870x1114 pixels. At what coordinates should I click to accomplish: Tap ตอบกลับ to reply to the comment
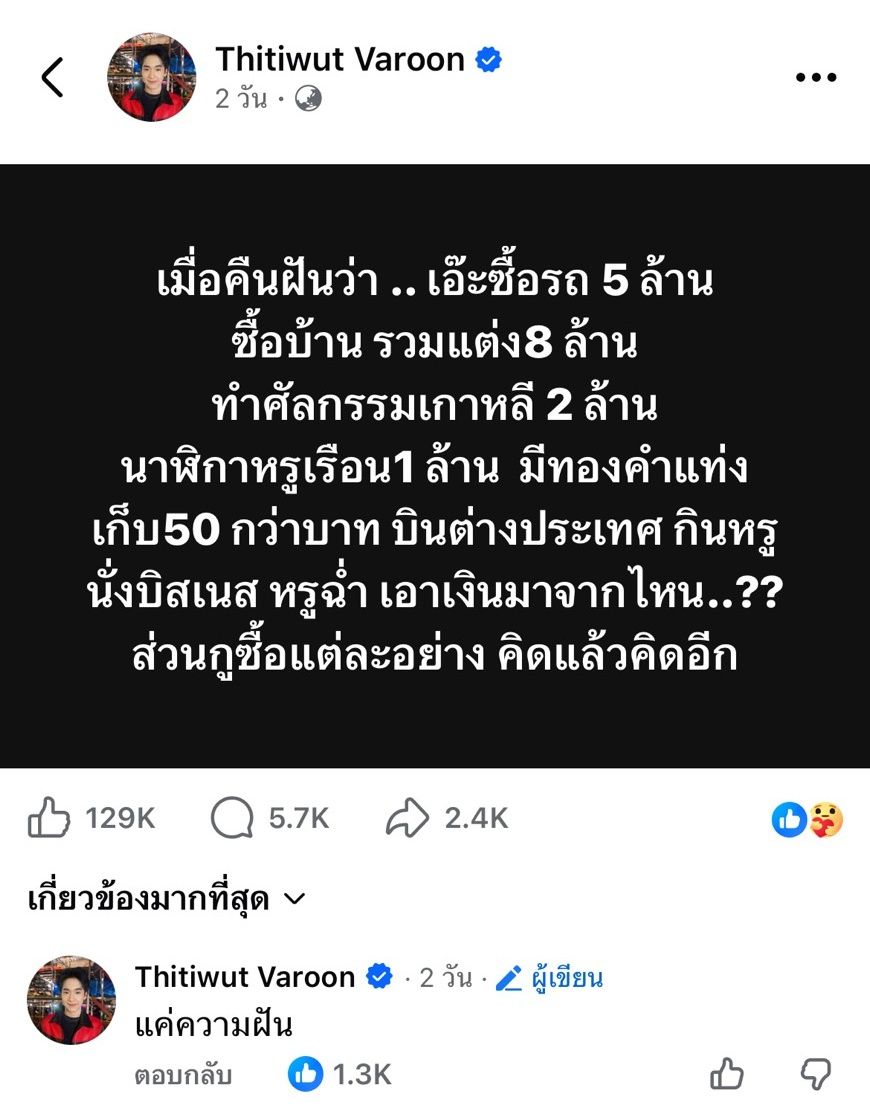[183, 1076]
